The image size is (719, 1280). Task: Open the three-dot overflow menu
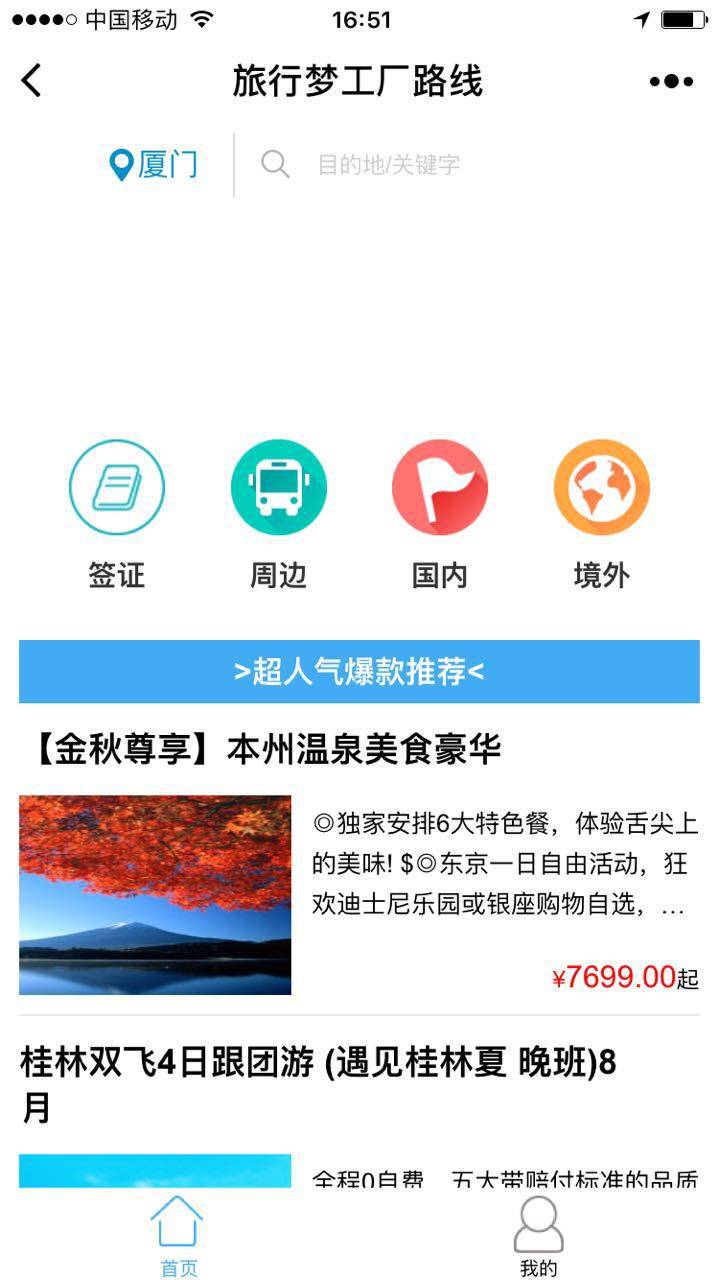coord(670,82)
